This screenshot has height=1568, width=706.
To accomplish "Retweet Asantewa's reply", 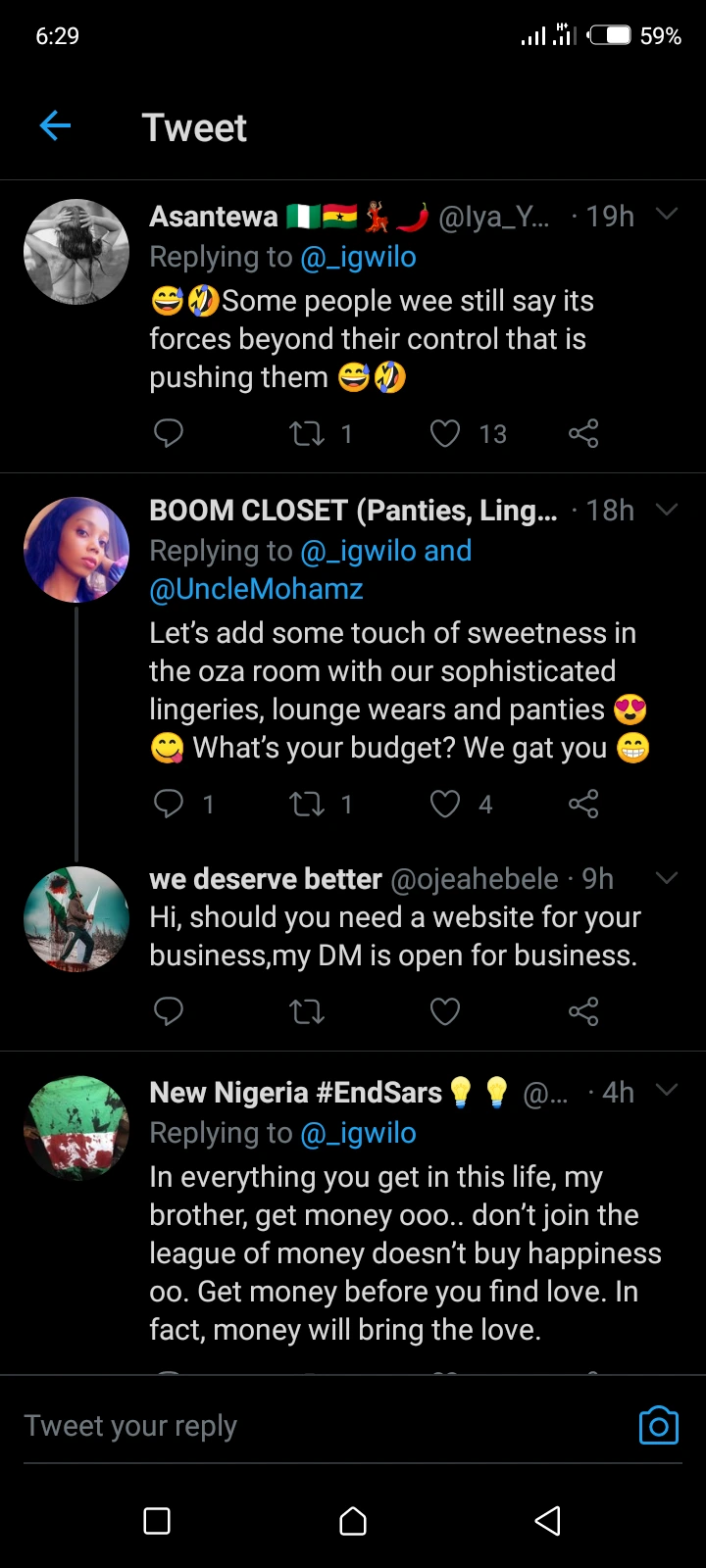I will click(x=308, y=433).
